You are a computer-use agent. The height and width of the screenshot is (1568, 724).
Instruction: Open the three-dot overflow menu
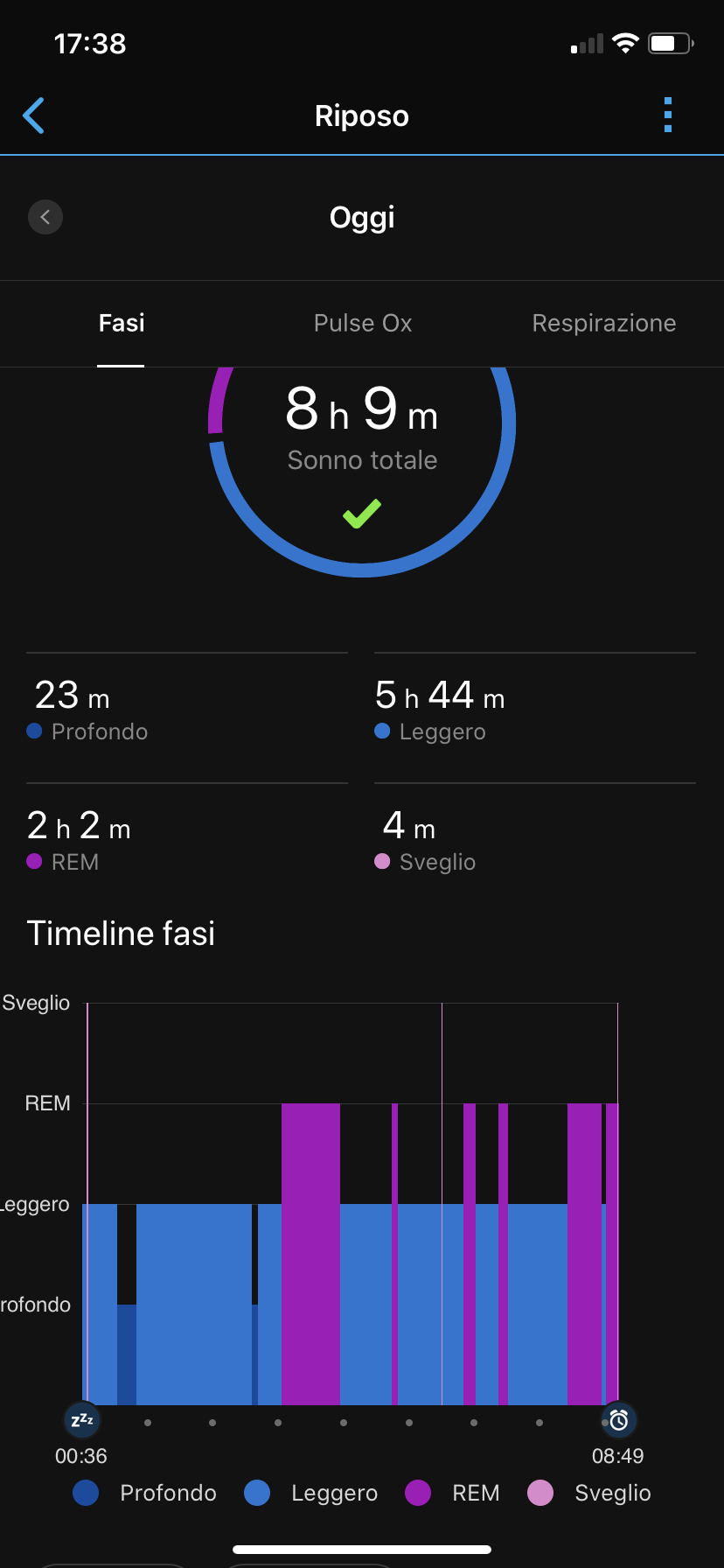pos(668,115)
